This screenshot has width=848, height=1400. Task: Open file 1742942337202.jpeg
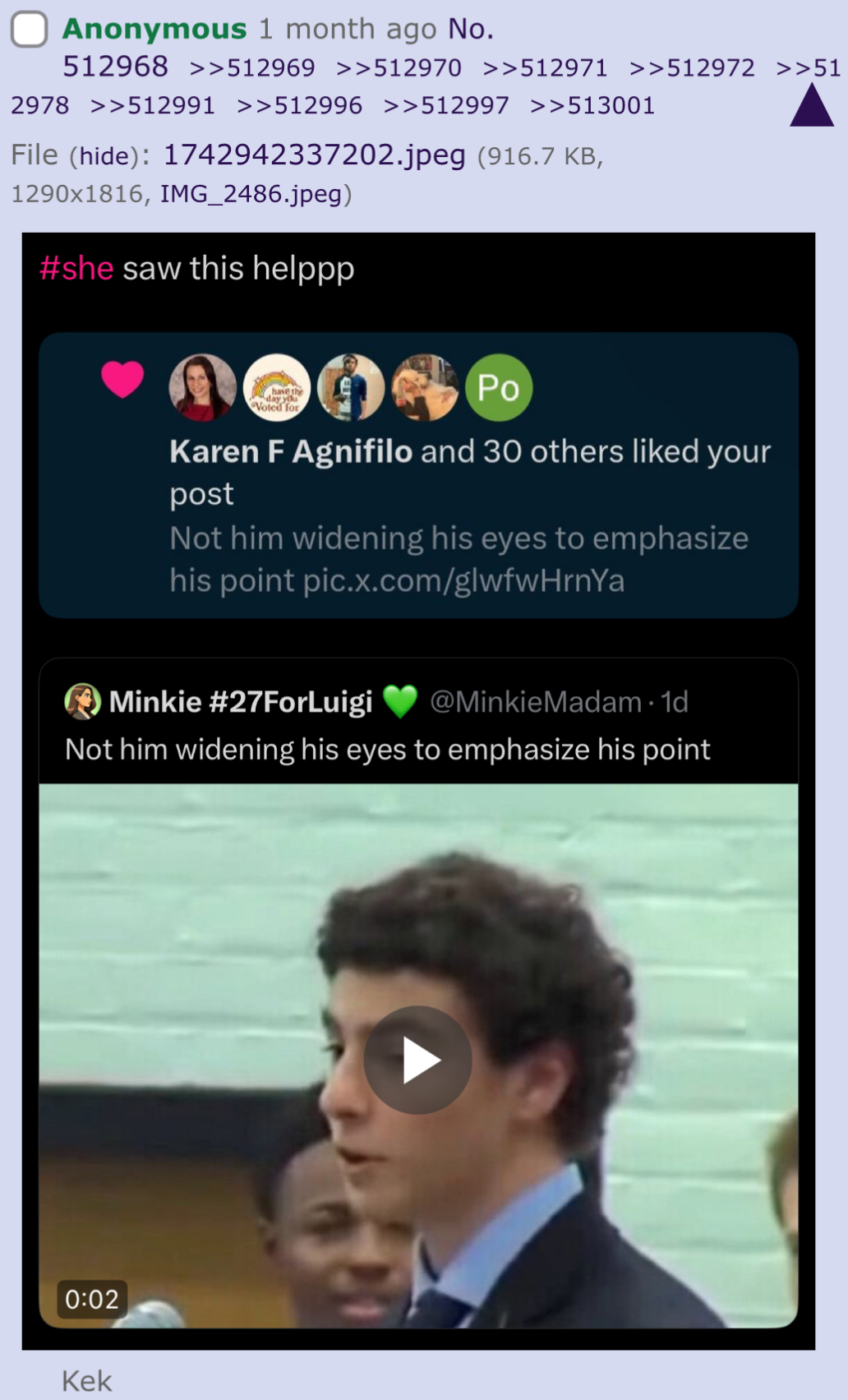coord(315,154)
